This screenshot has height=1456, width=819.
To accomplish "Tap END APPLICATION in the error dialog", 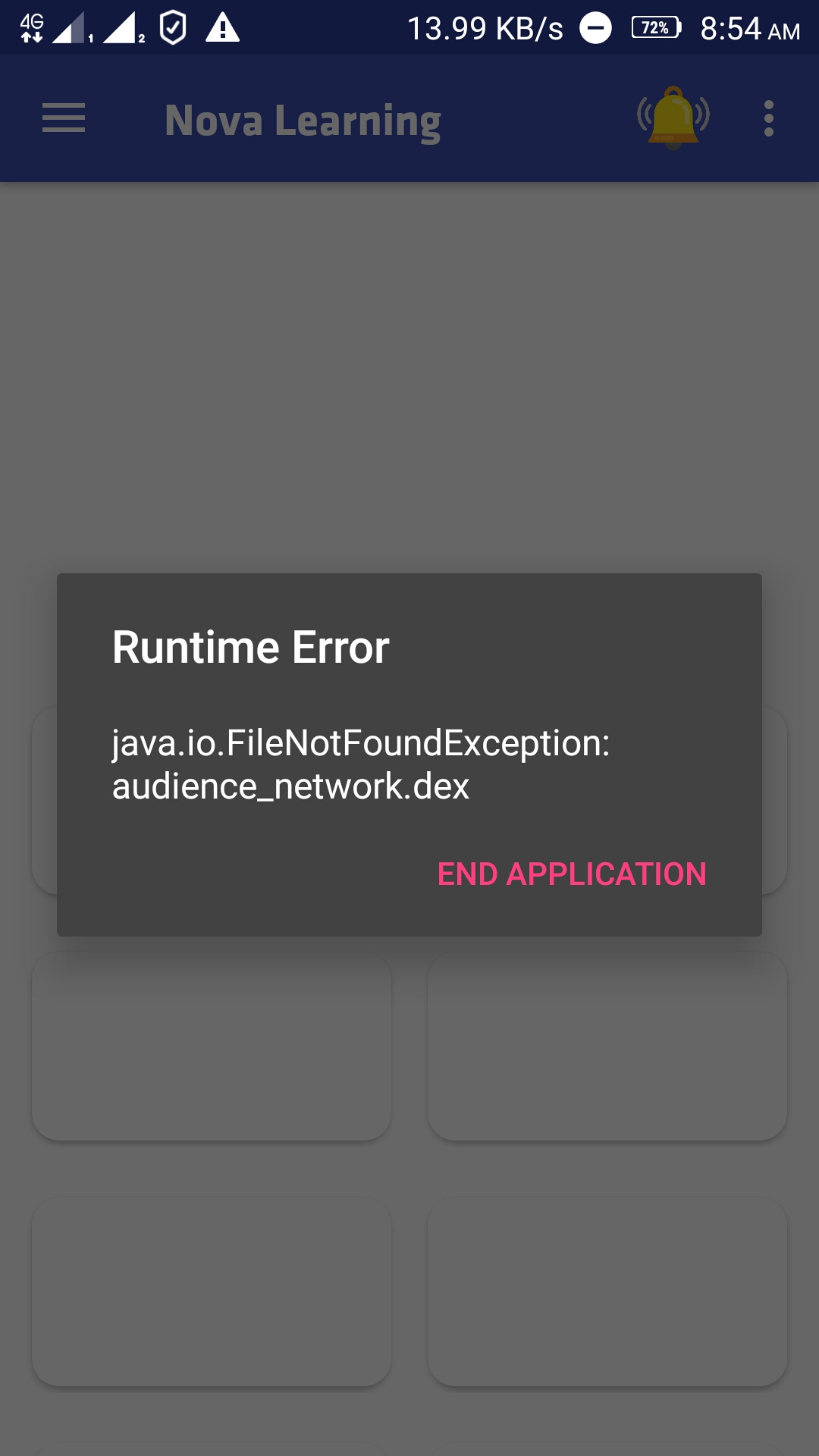I will pos(572,874).
